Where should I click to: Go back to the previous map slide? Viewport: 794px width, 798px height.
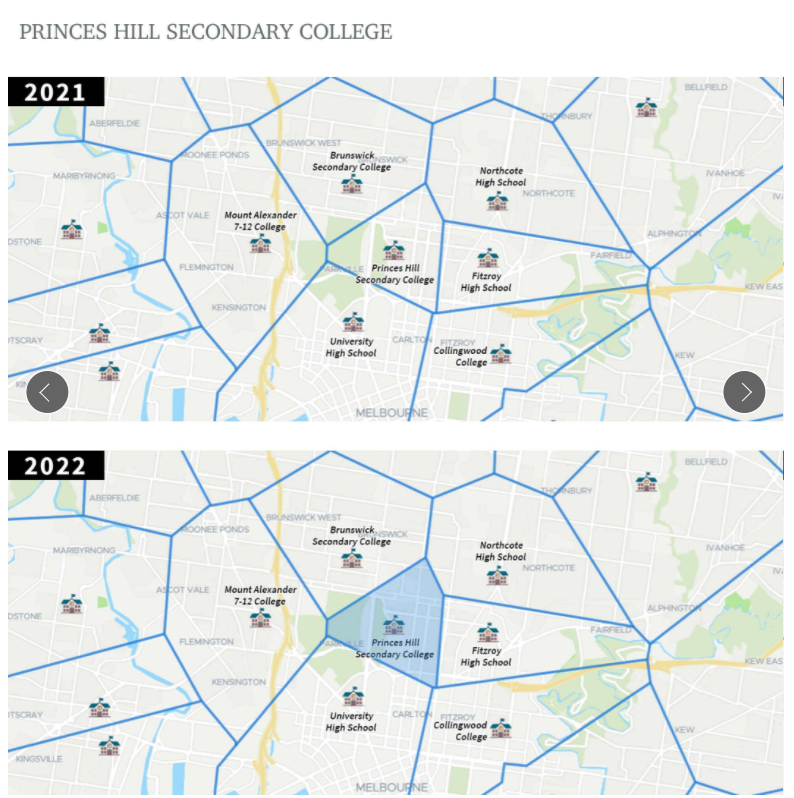(47, 392)
